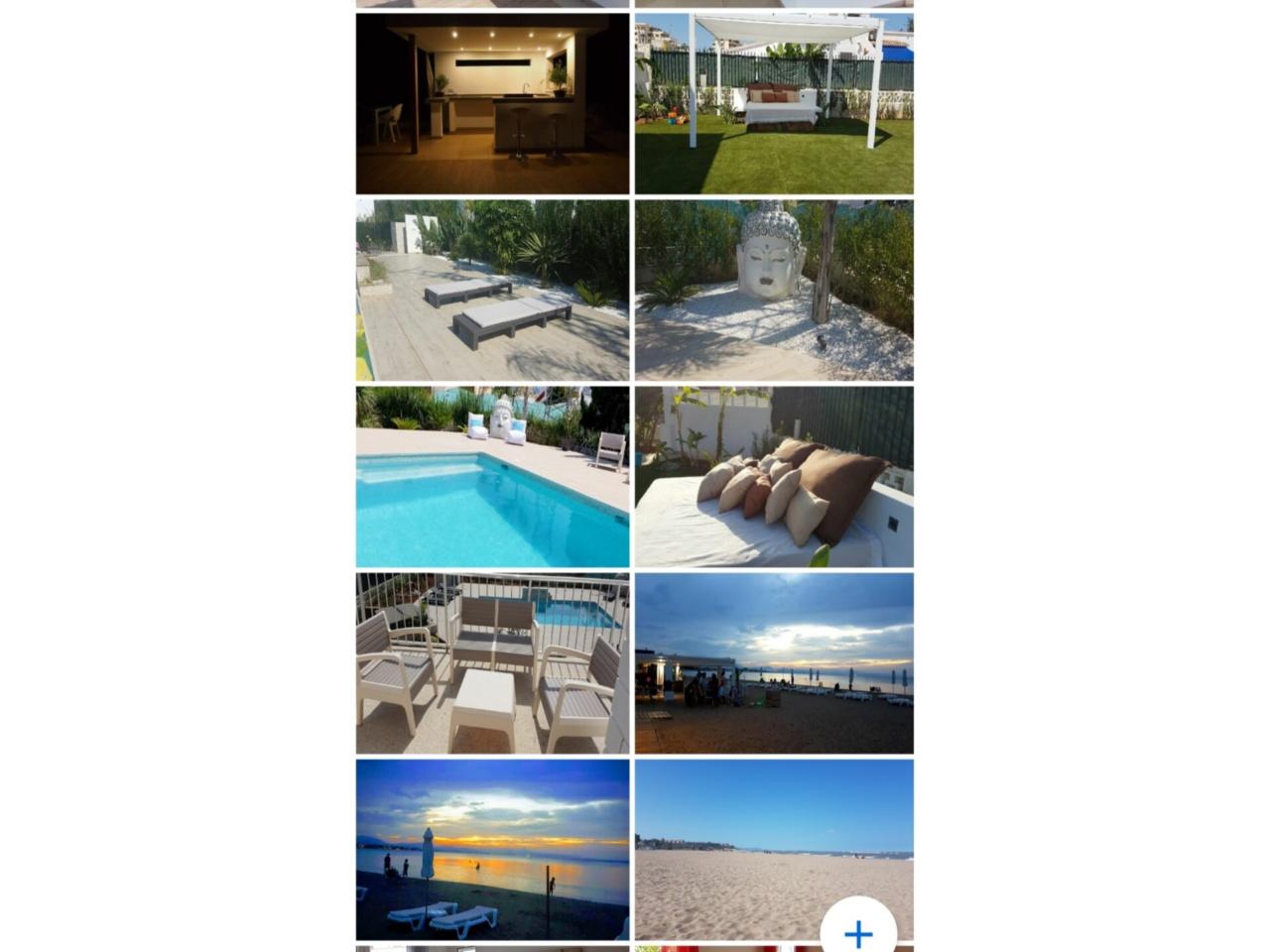Open the large Buddha head statue photo

pyautogui.click(x=774, y=291)
